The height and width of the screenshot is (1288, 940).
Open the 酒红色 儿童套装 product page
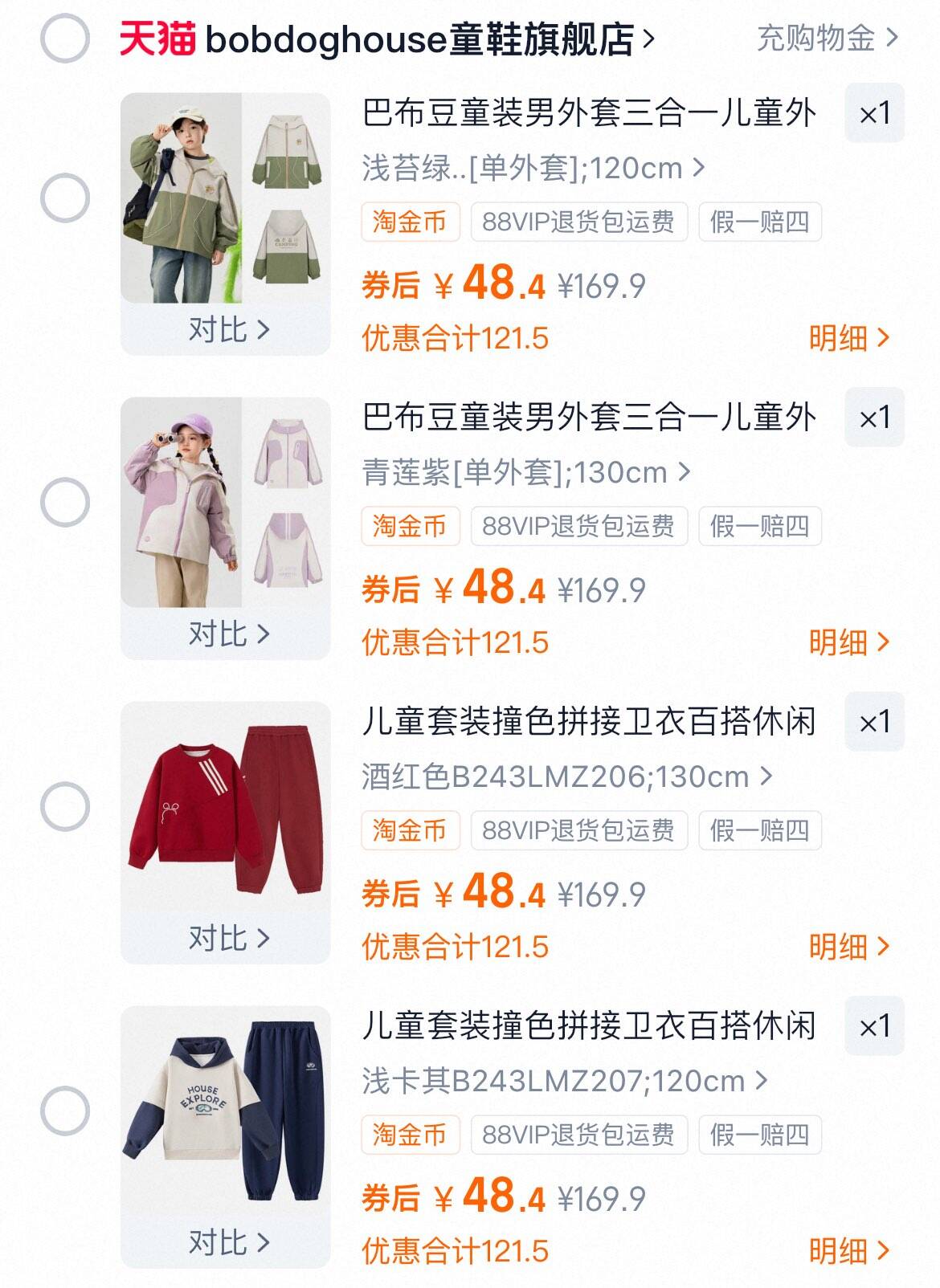tap(588, 721)
